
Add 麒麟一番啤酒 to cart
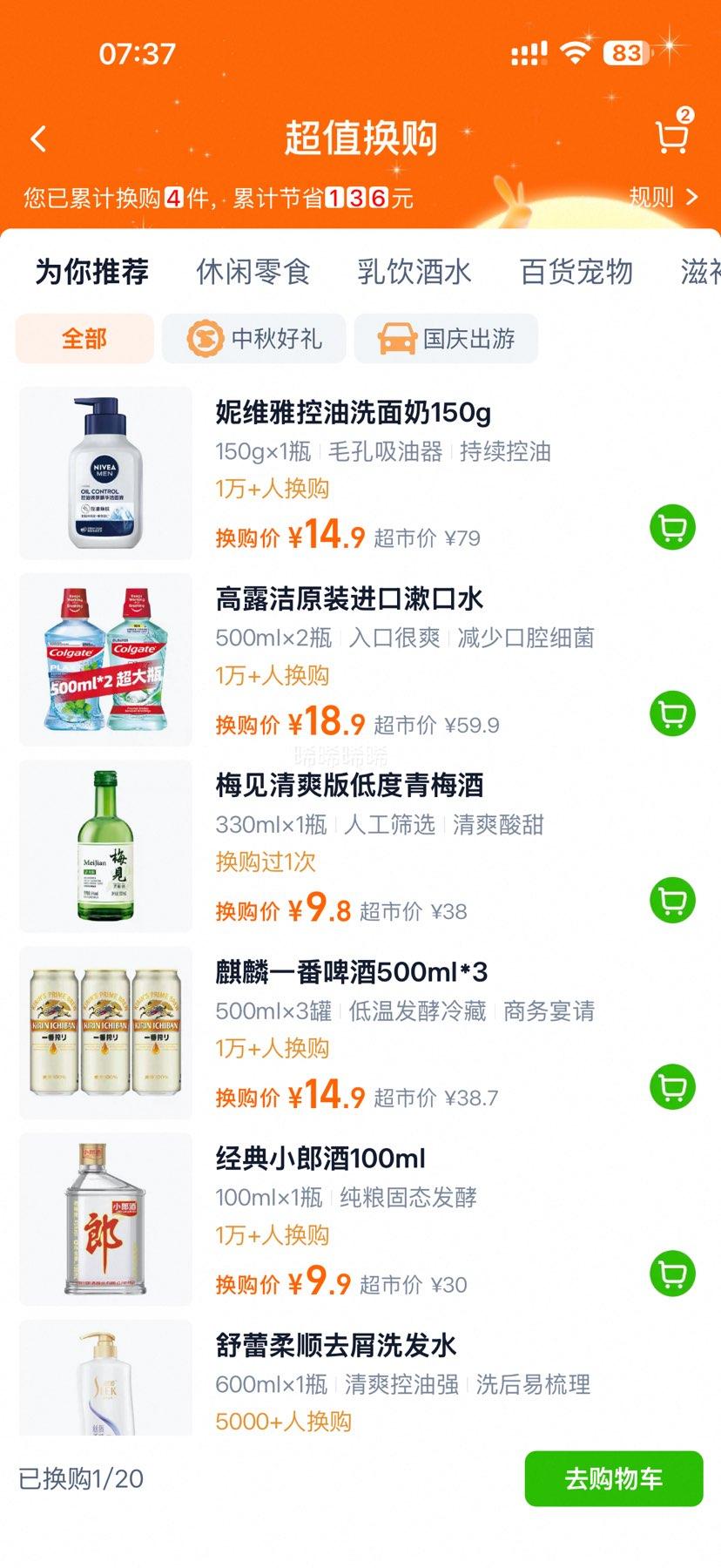pos(672,1086)
